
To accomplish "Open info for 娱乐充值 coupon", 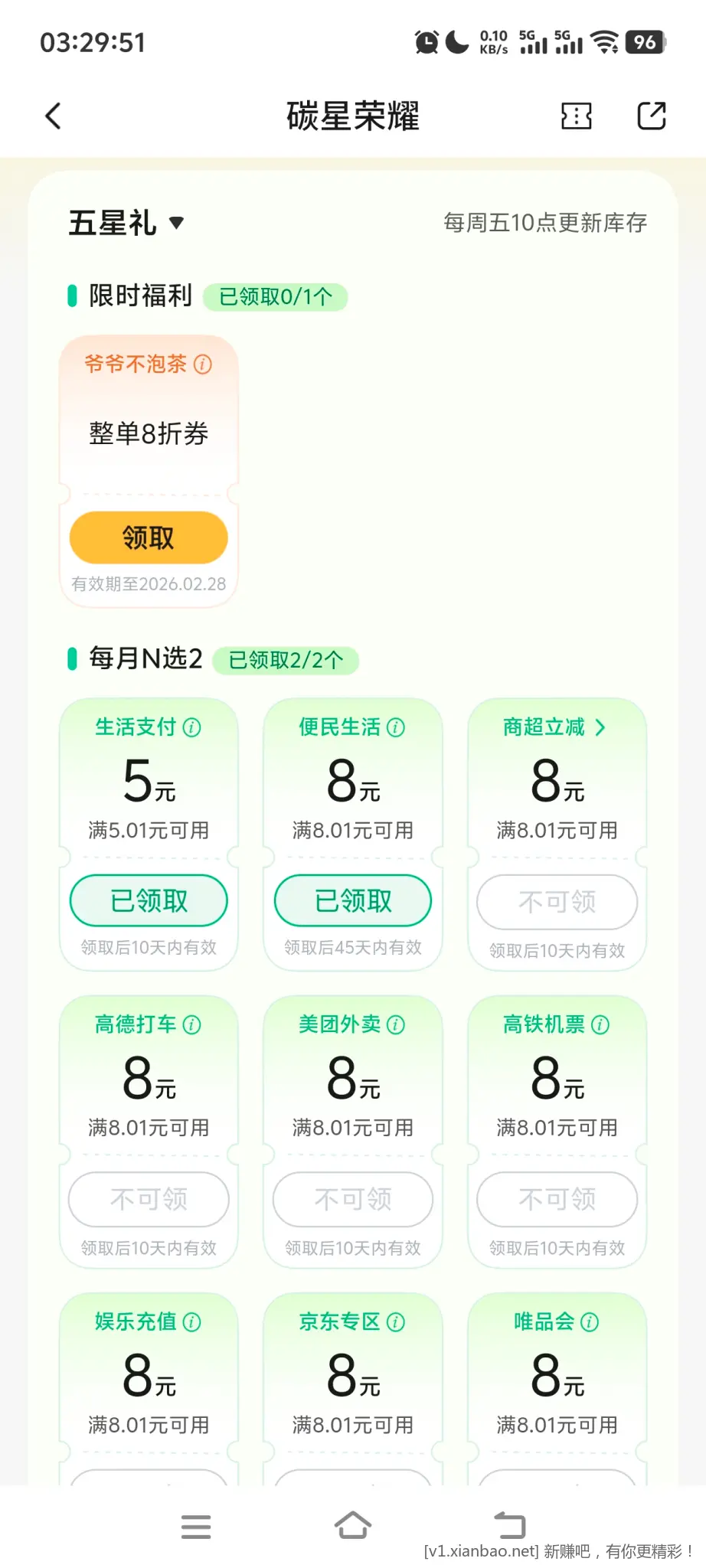I will point(191,1321).
